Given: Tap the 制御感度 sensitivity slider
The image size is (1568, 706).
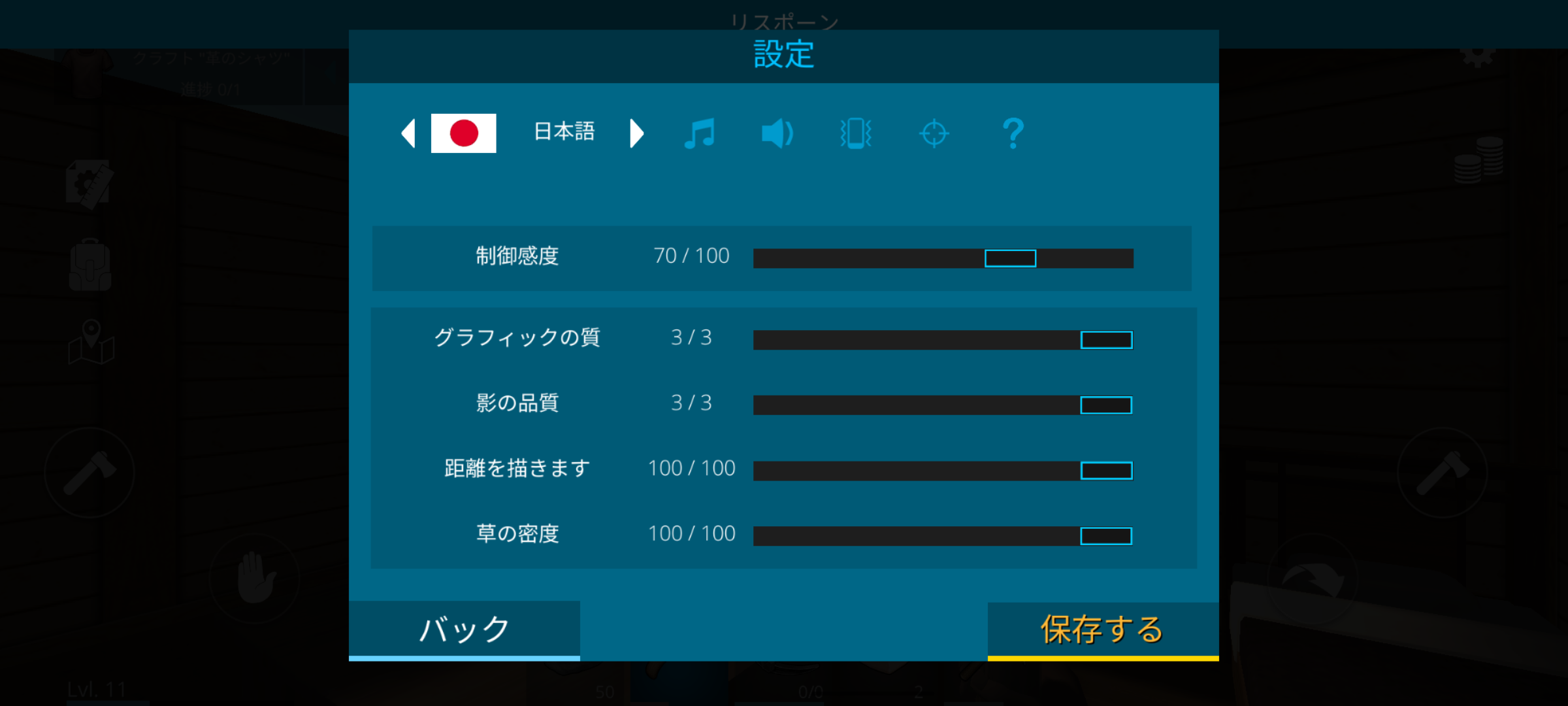Looking at the screenshot, I should tap(943, 258).
